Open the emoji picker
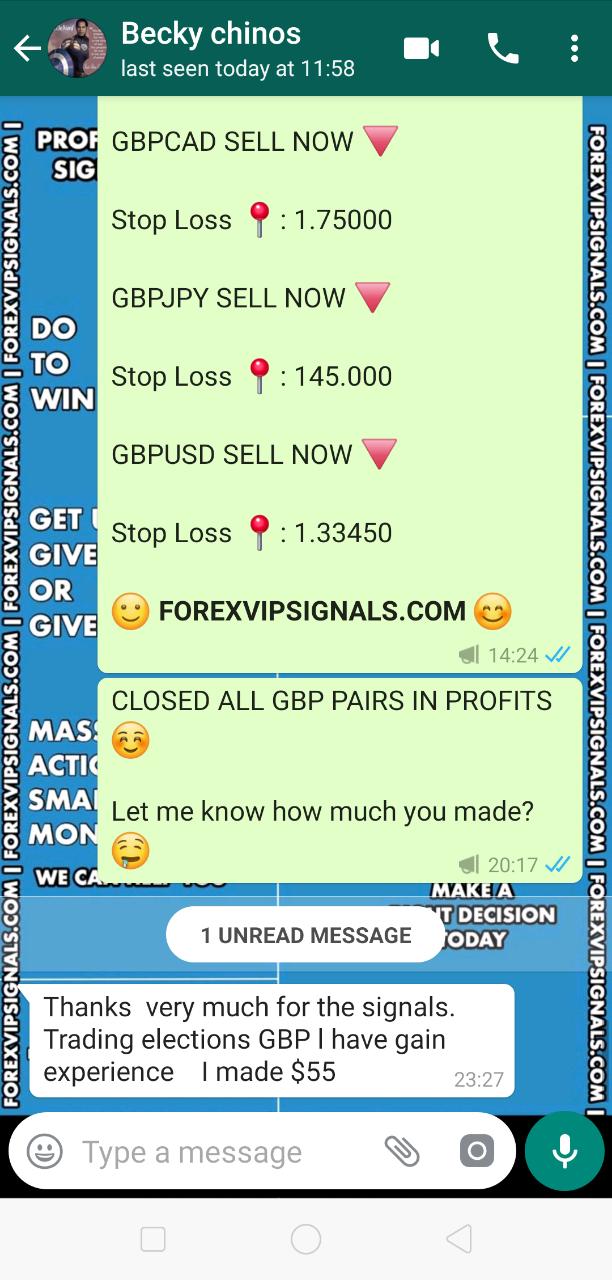612x1280 pixels. pyautogui.click(x=45, y=1152)
